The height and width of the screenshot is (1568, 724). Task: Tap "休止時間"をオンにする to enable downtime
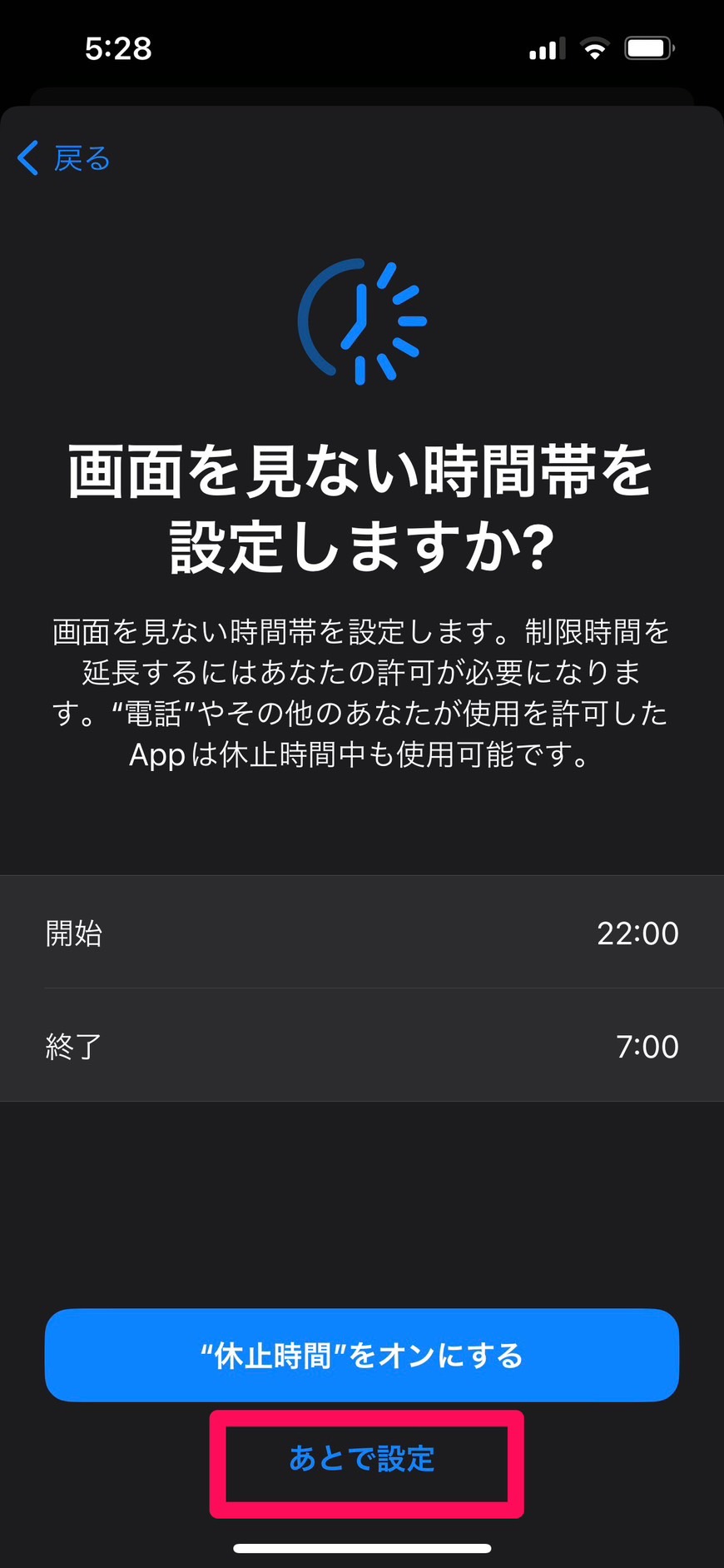click(362, 1356)
